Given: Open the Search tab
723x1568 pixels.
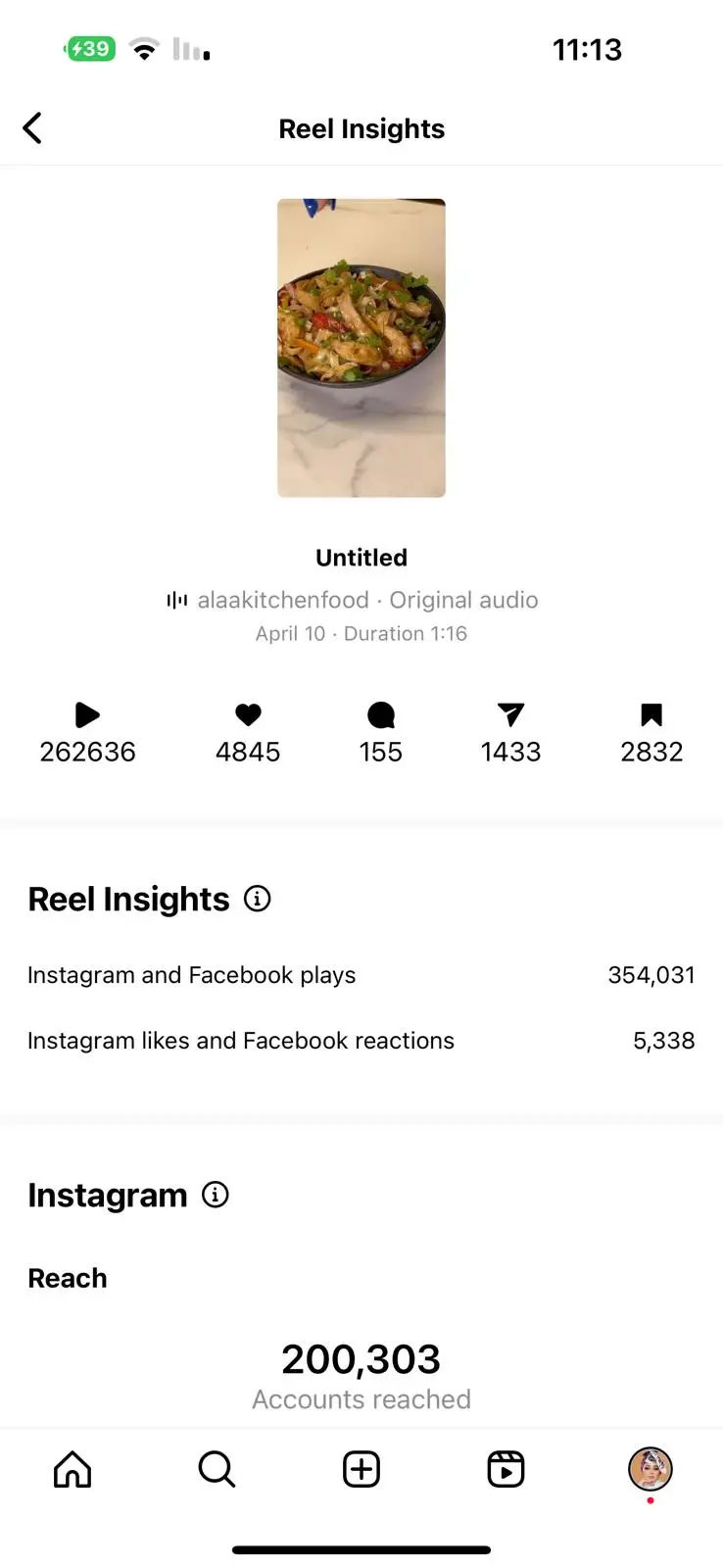Looking at the screenshot, I should point(217,1469).
